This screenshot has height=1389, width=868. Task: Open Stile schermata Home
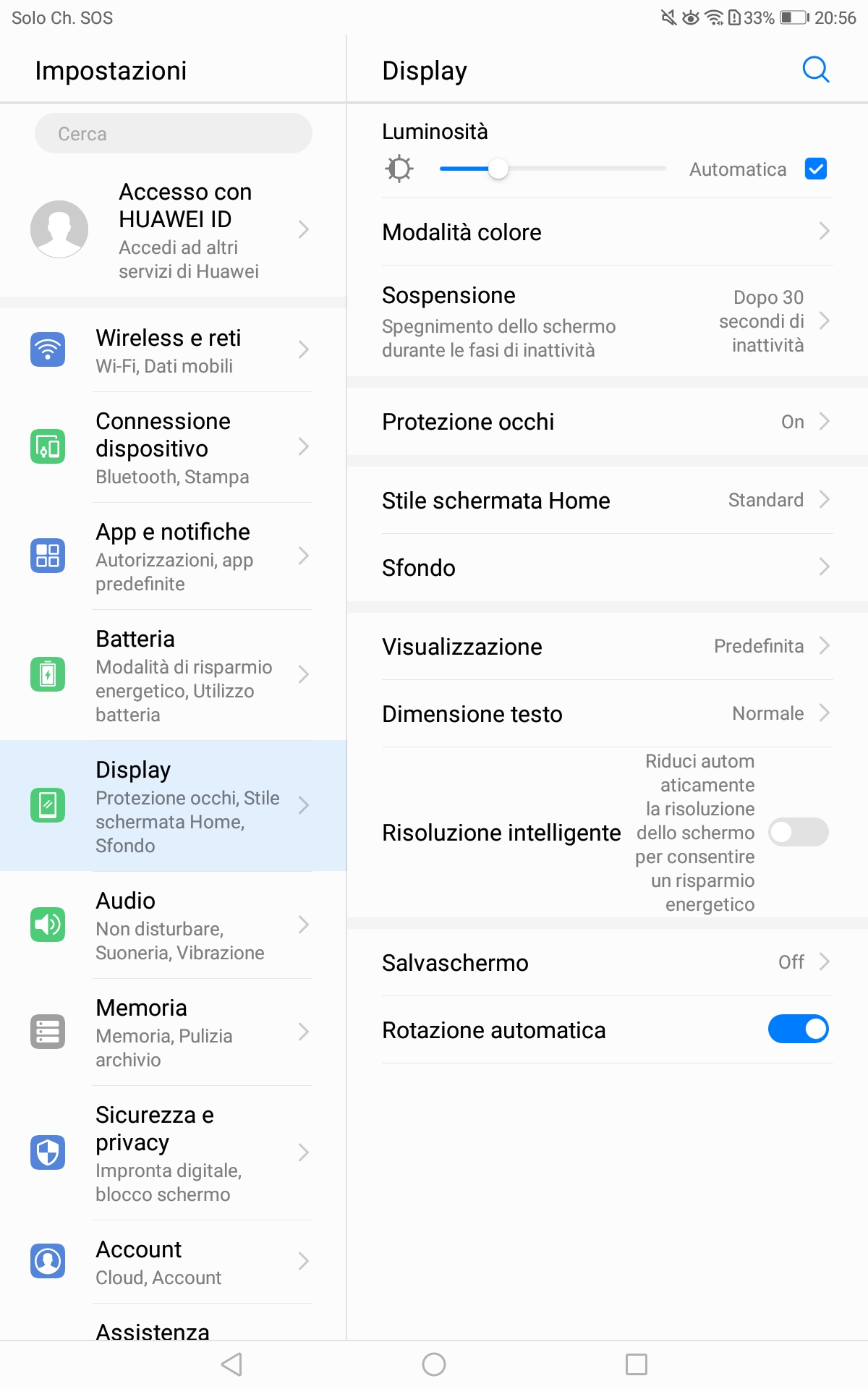tap(608, 501)
